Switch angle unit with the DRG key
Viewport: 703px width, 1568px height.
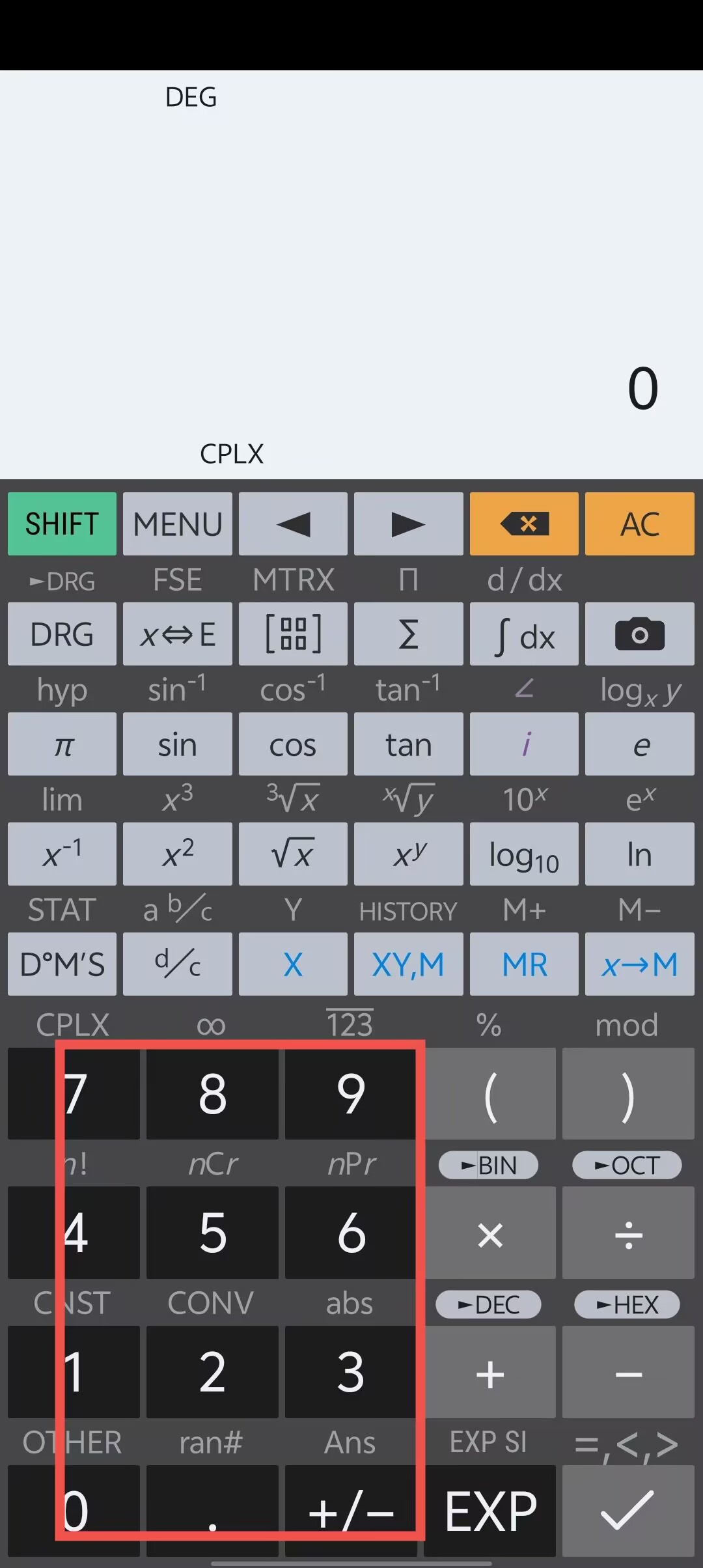[x=62, y=634]
